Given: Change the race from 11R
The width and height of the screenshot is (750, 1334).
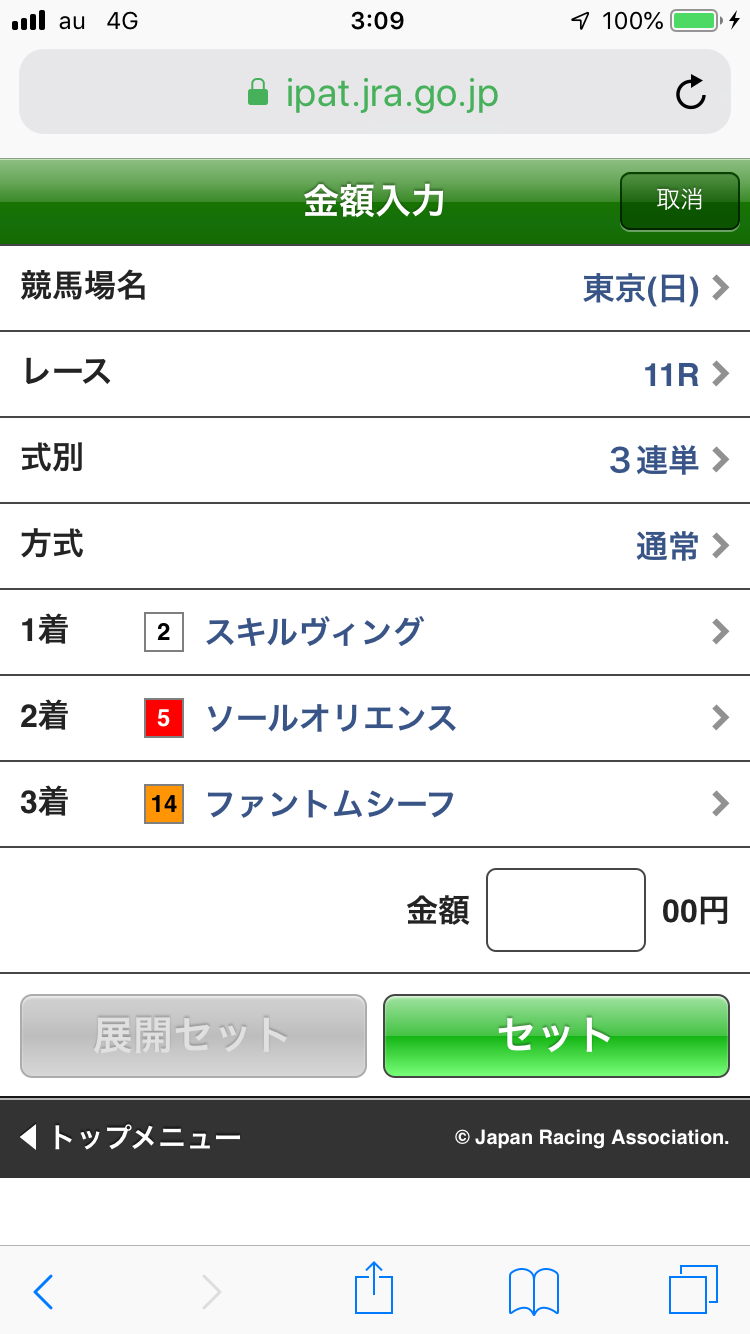Looking at the screenshot, I should click(375, 375).
